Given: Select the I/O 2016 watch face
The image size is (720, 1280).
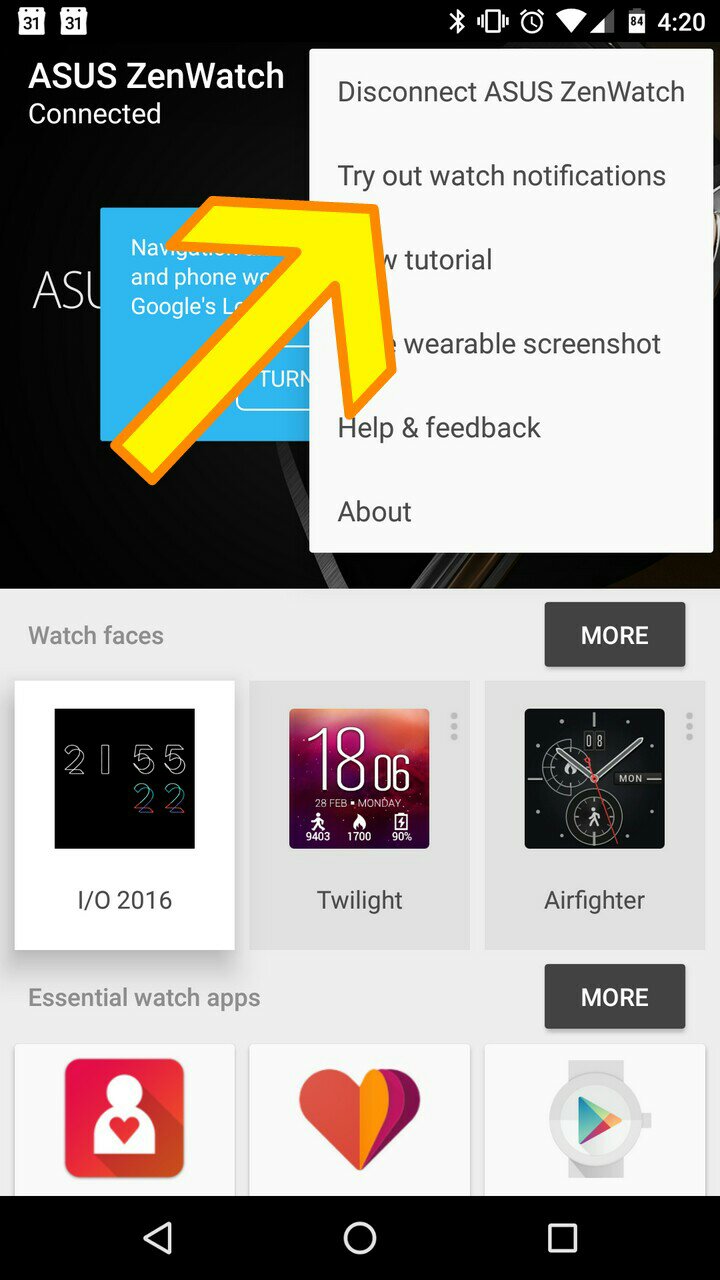Looking at the screenshot, I should (125, 815).
